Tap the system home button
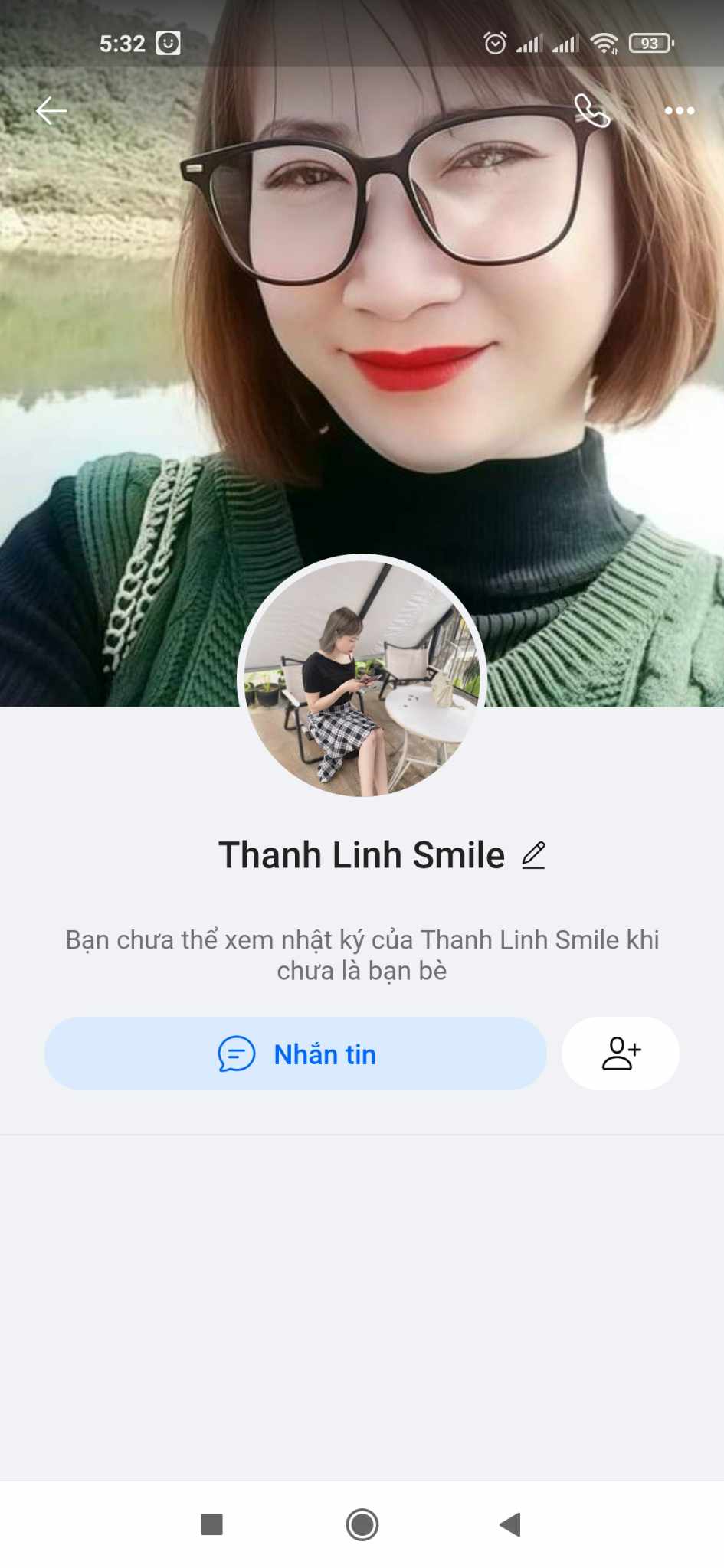Image resolution: width=724 pixels, height=1568 pixels. pyautogui.click(x=362, y=1524)
